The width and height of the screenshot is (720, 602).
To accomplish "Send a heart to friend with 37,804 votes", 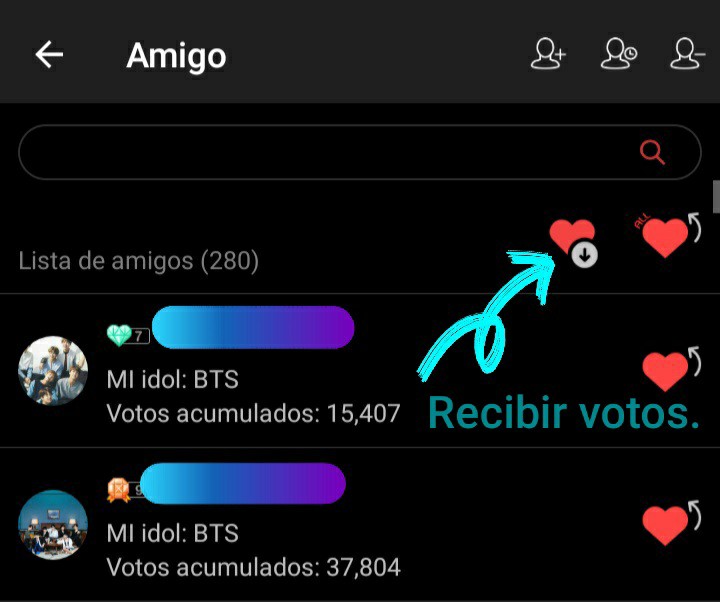I will pos(668,524).
